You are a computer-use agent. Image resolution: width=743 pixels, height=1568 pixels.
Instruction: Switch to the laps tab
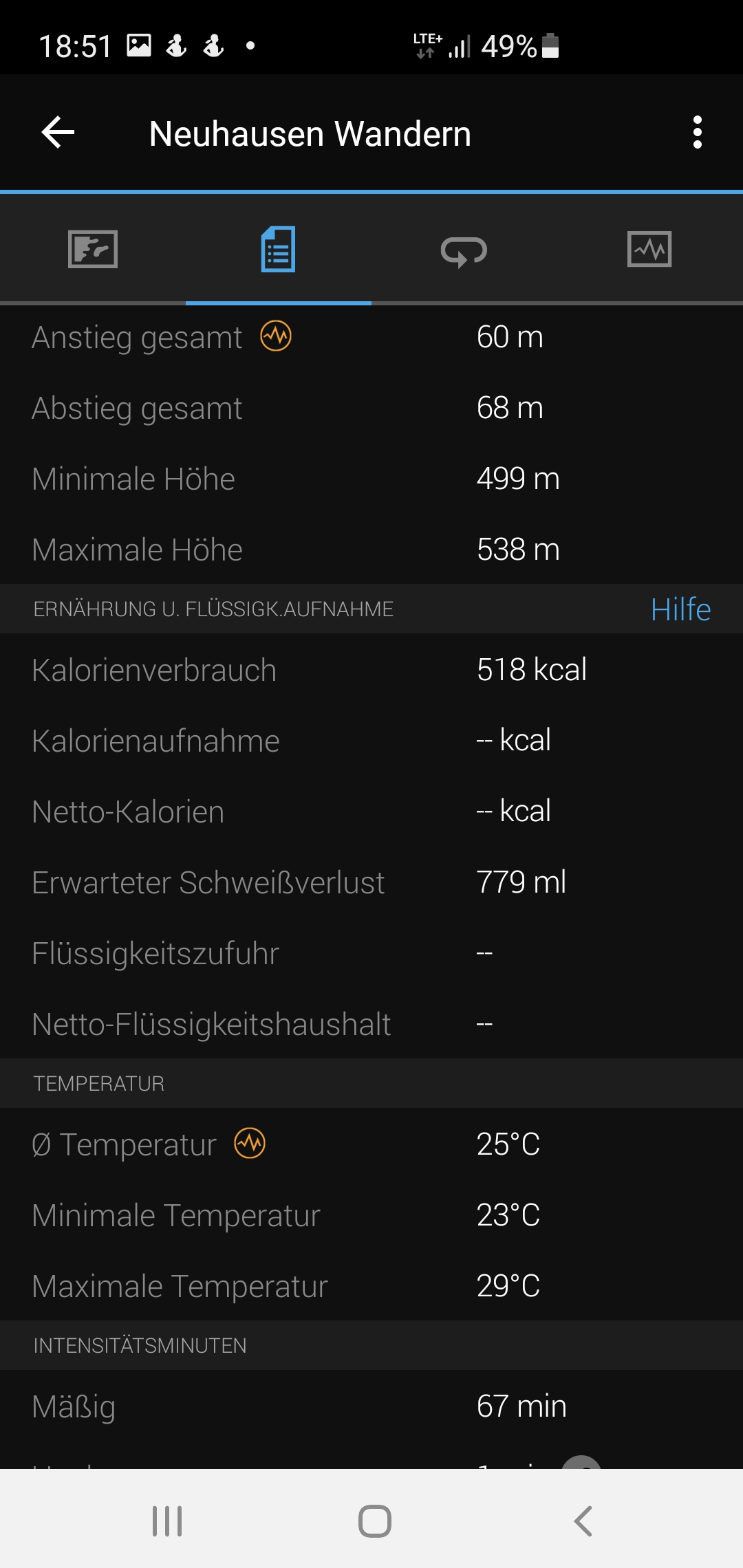pos(464,250)
